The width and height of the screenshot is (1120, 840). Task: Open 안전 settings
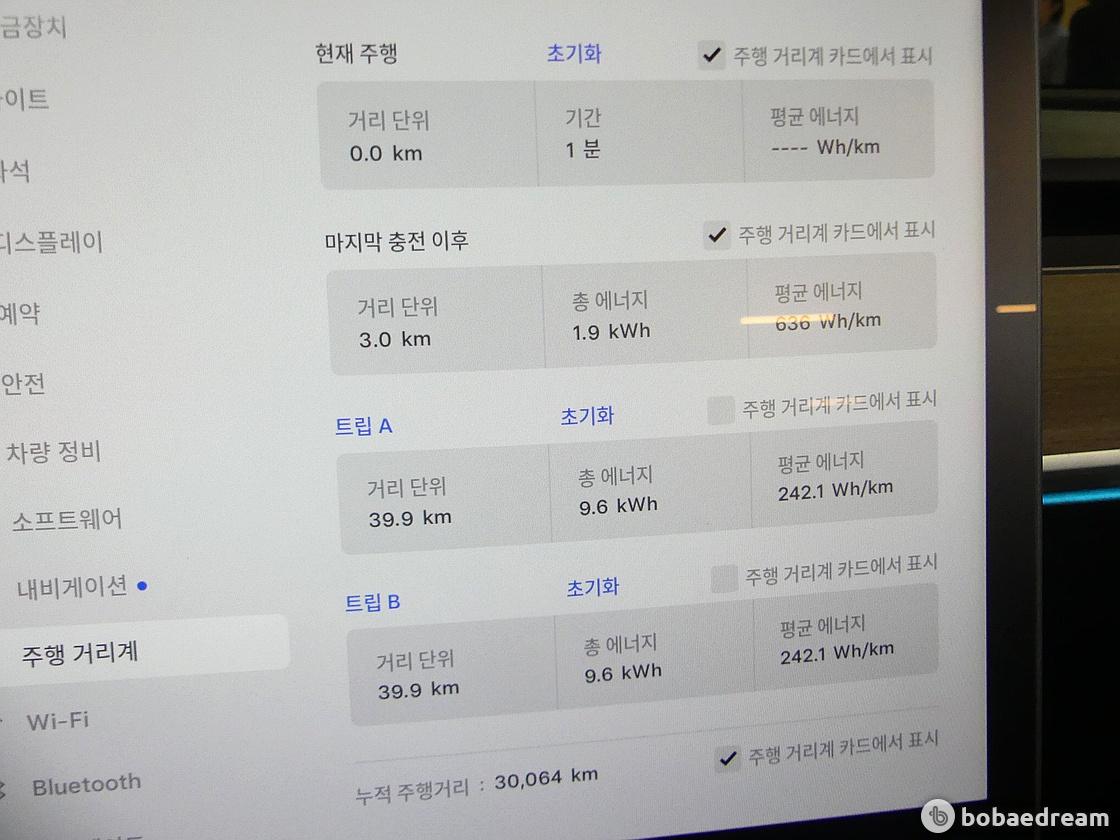(x=24, y=384)
